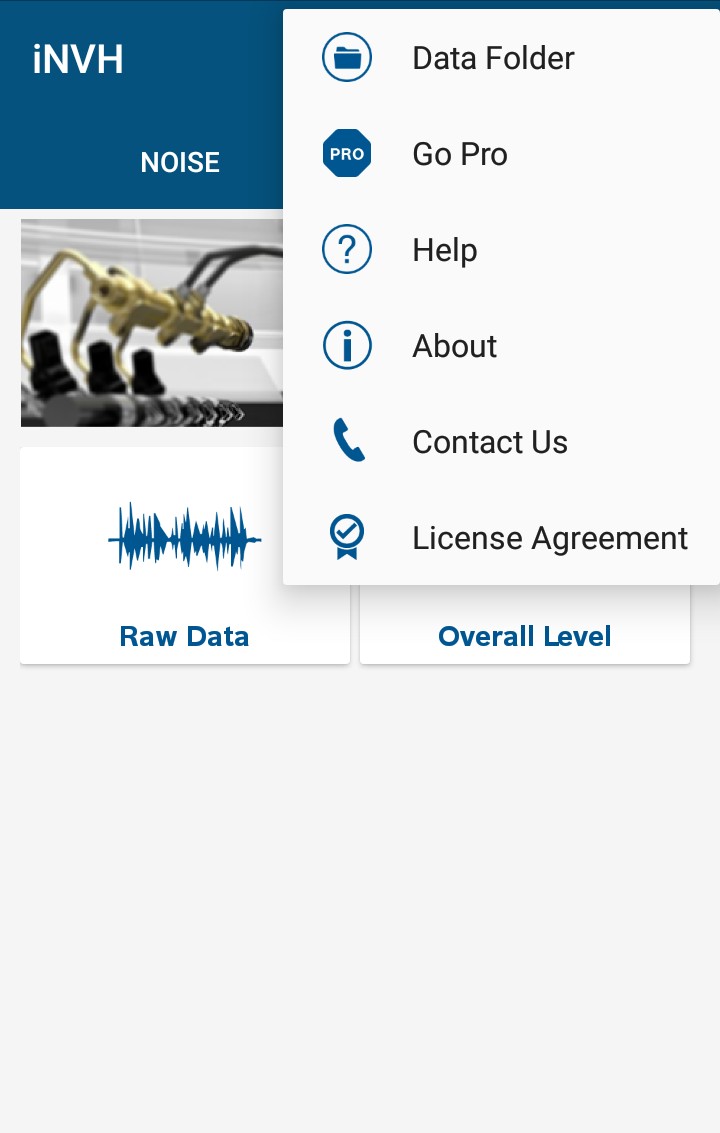The image size is (720, 1133).
Task: Open the Data Folder menu item
Action: pos(493,58)
